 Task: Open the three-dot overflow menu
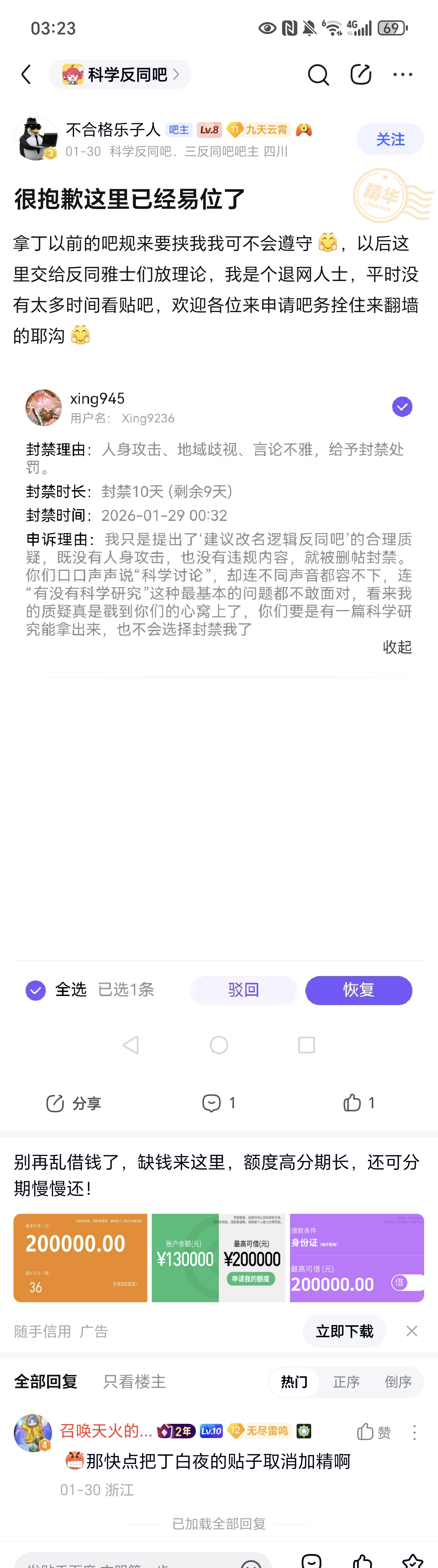(x=403, y=75)
